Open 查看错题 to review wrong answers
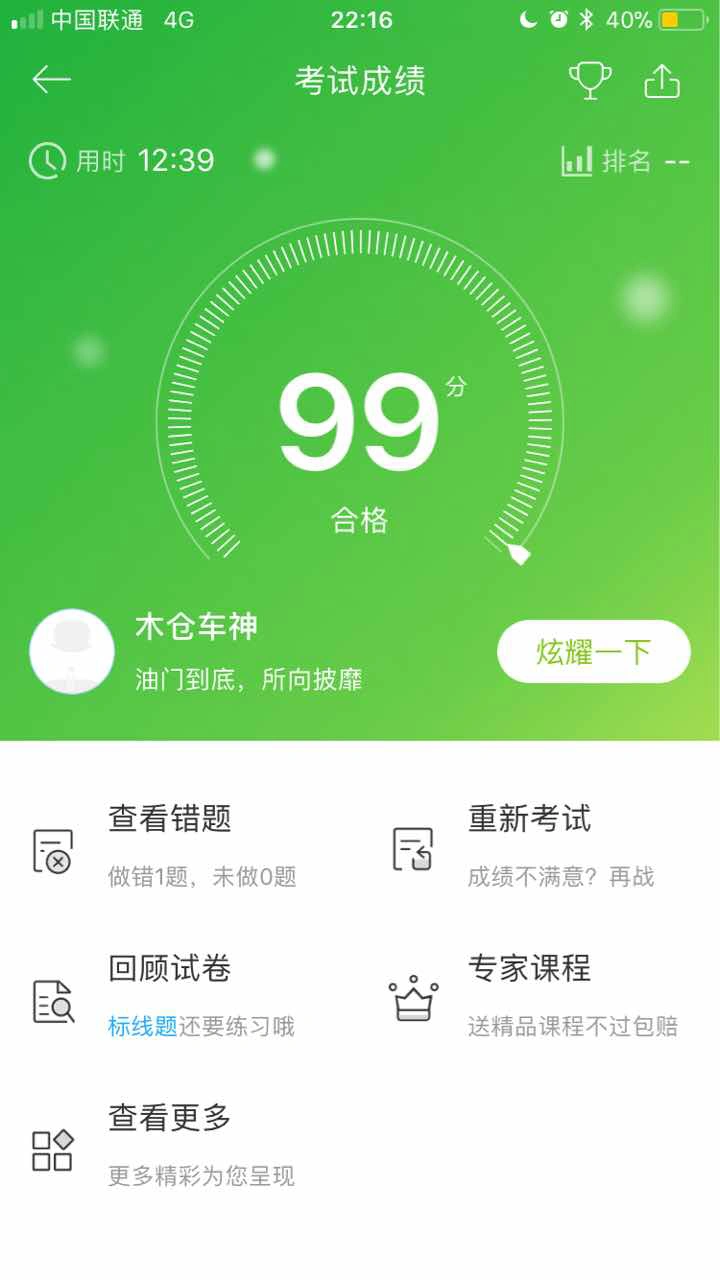The image size is (720, 1280). pyautogui.click(x=170, y=846)
